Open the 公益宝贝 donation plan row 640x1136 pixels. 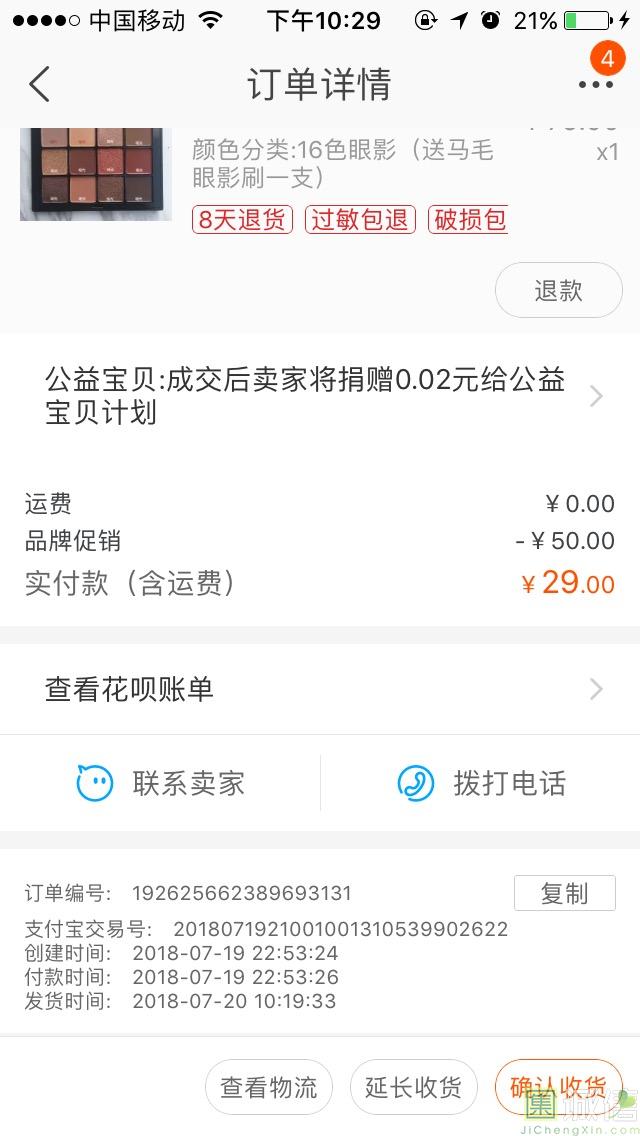320,395
